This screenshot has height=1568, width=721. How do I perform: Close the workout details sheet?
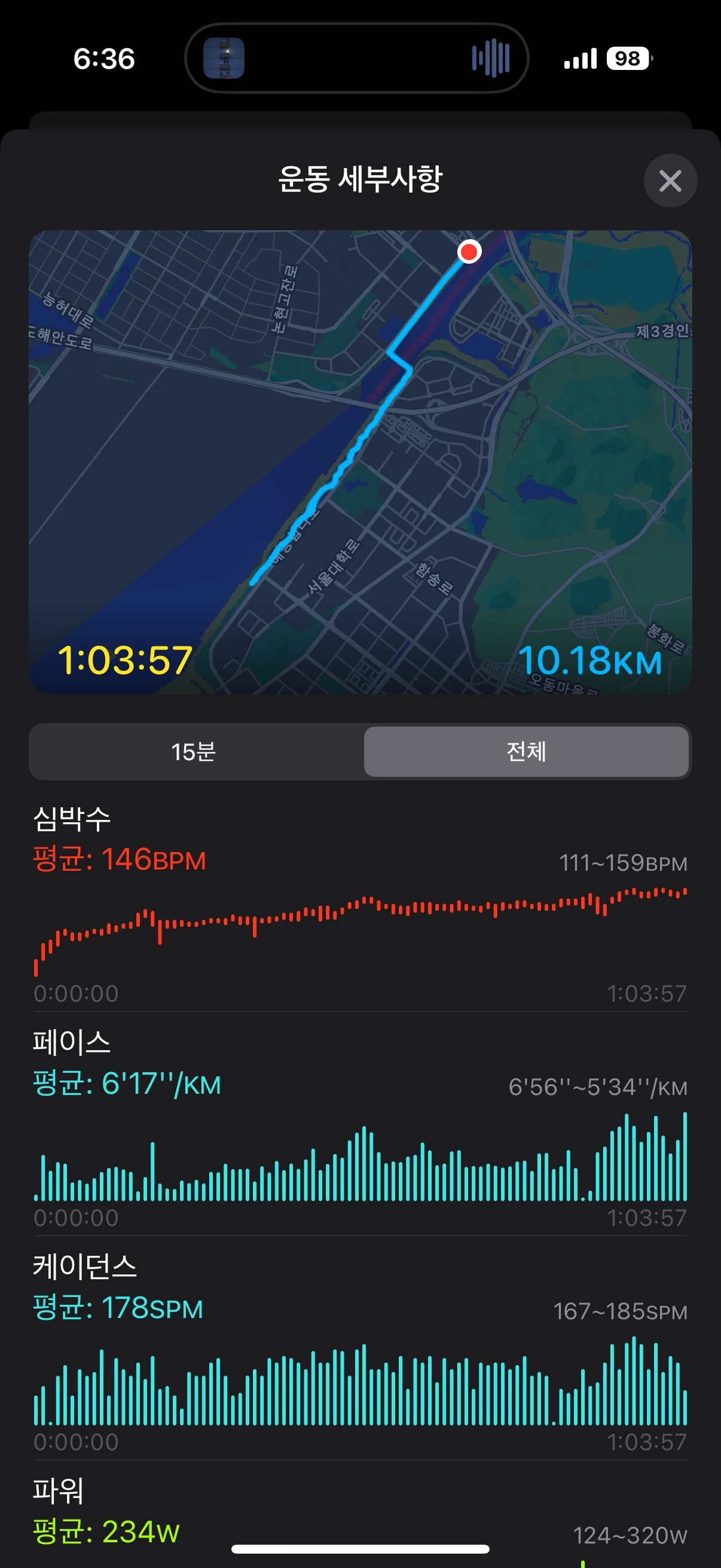click(x=670, y=181)
